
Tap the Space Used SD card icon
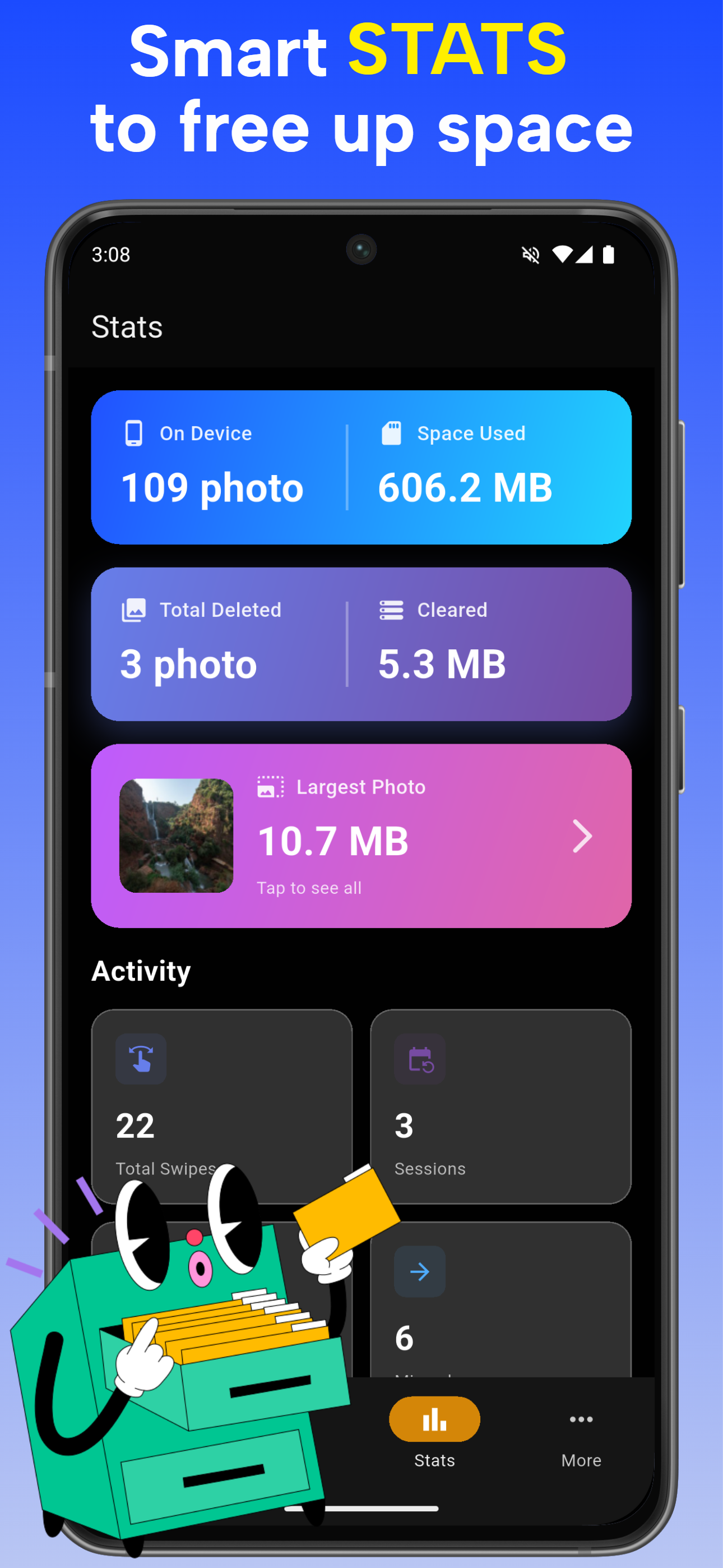coord(391,433)
